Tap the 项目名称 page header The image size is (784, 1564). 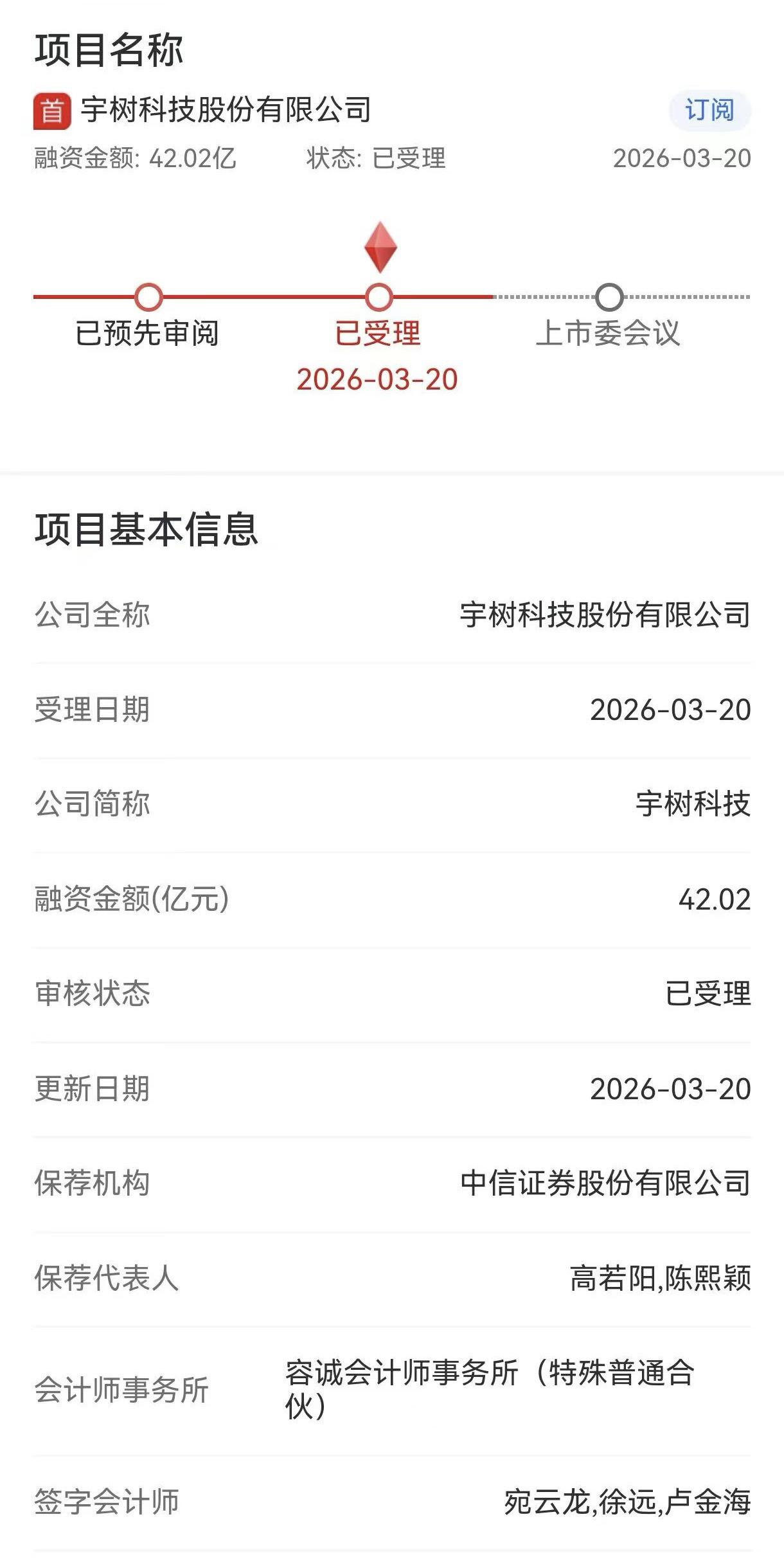click(106, 48)
